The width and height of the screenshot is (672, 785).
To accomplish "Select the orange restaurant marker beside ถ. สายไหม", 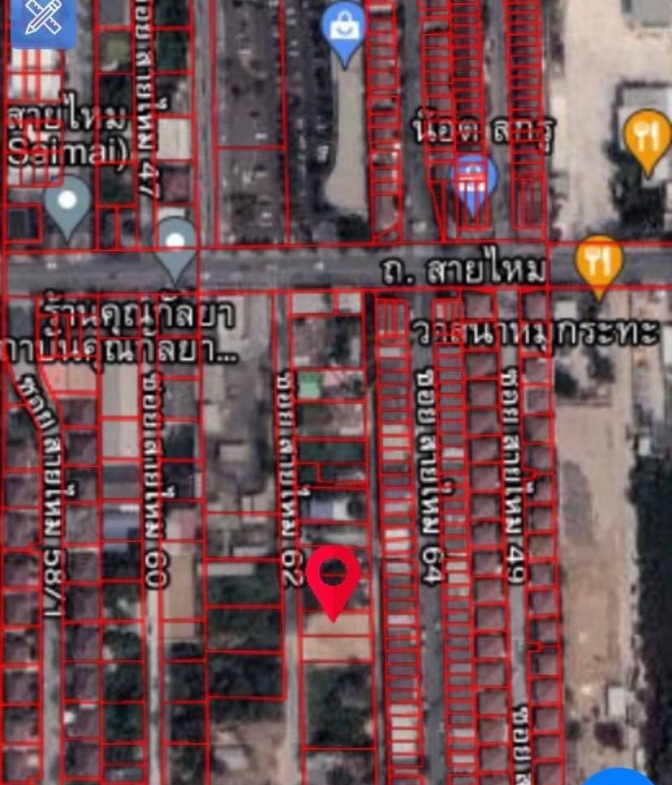I will coord(599,263).
